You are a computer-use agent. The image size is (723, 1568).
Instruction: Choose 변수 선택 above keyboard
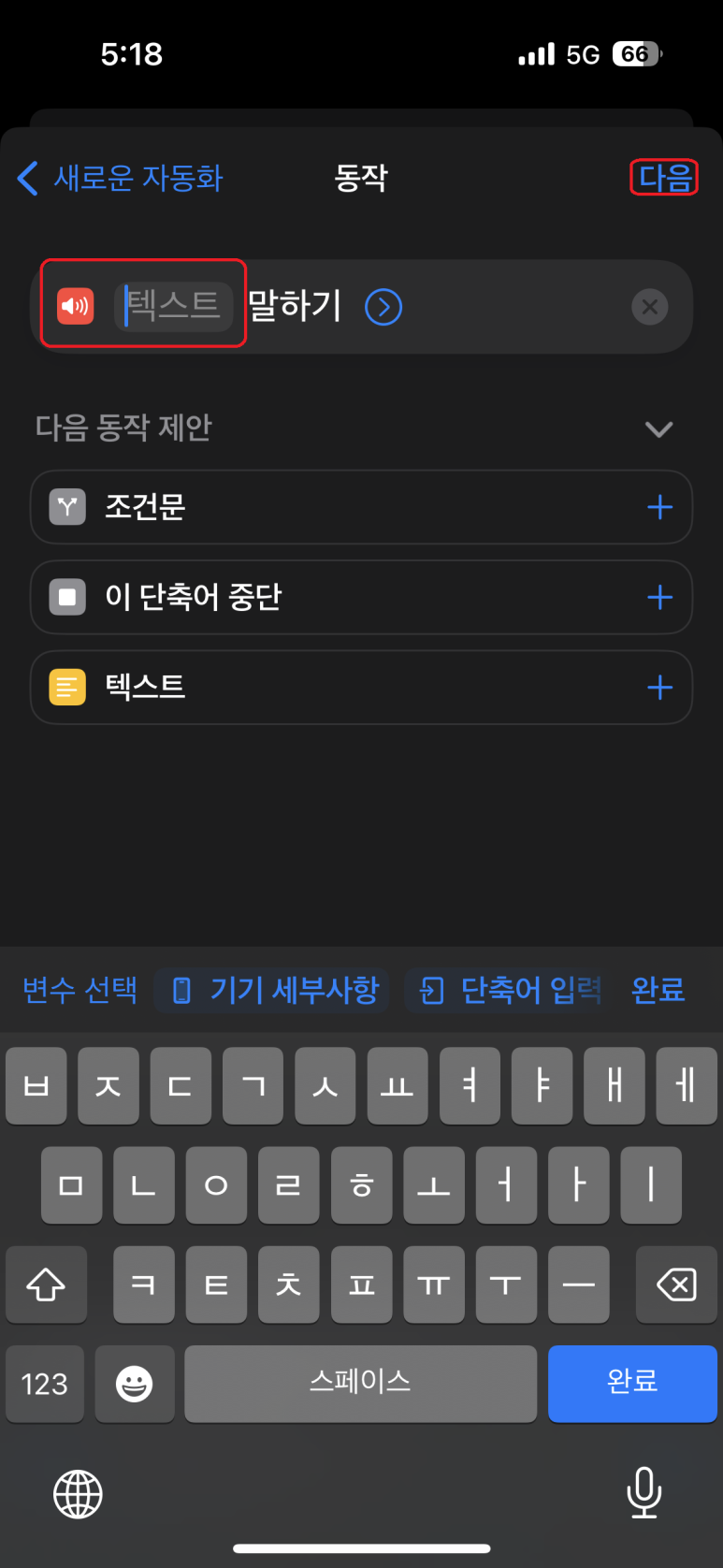coord(80,990)
